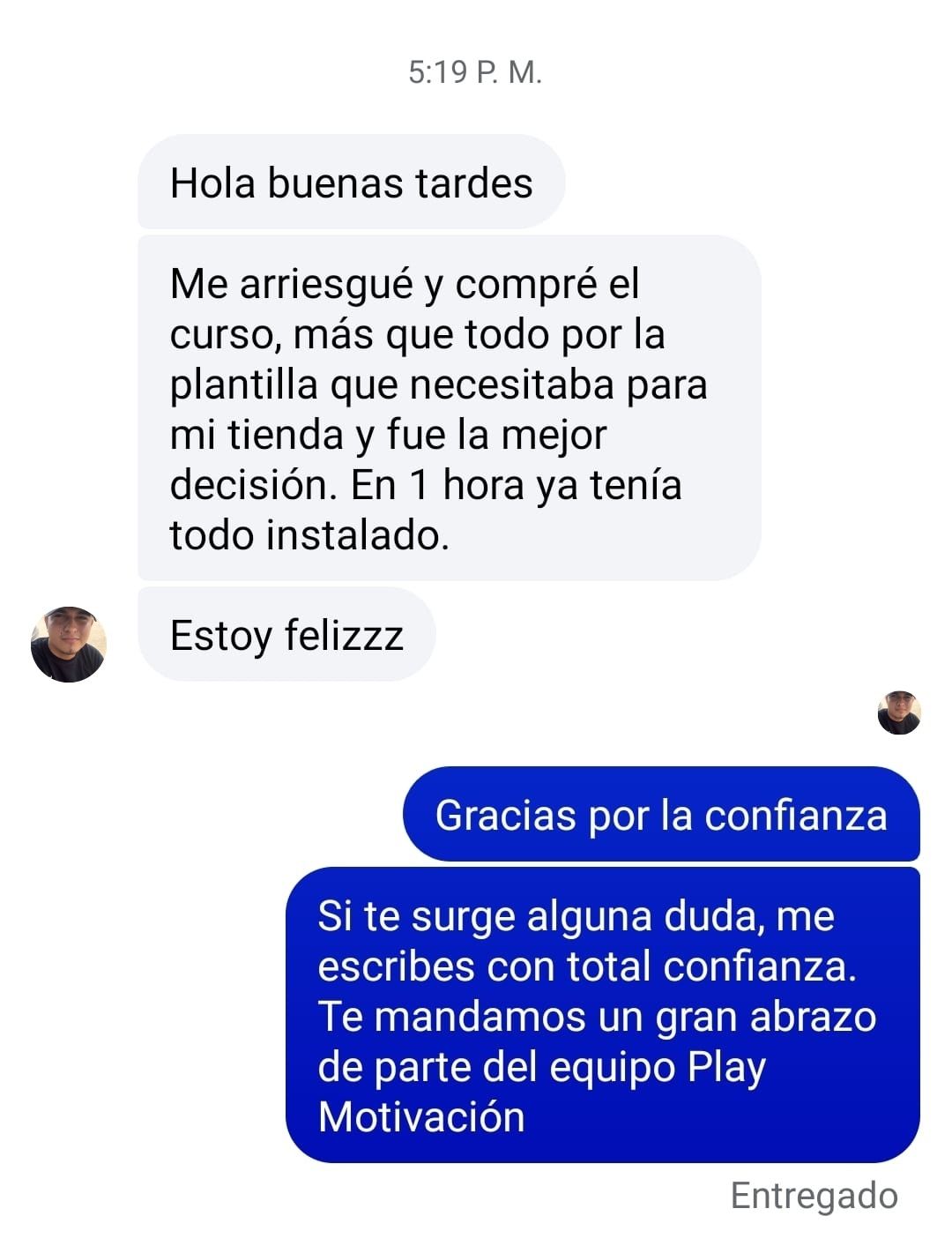
Task: Open the sender's profile picture beside Estoy felizzz
Action: tap(69, 644)
